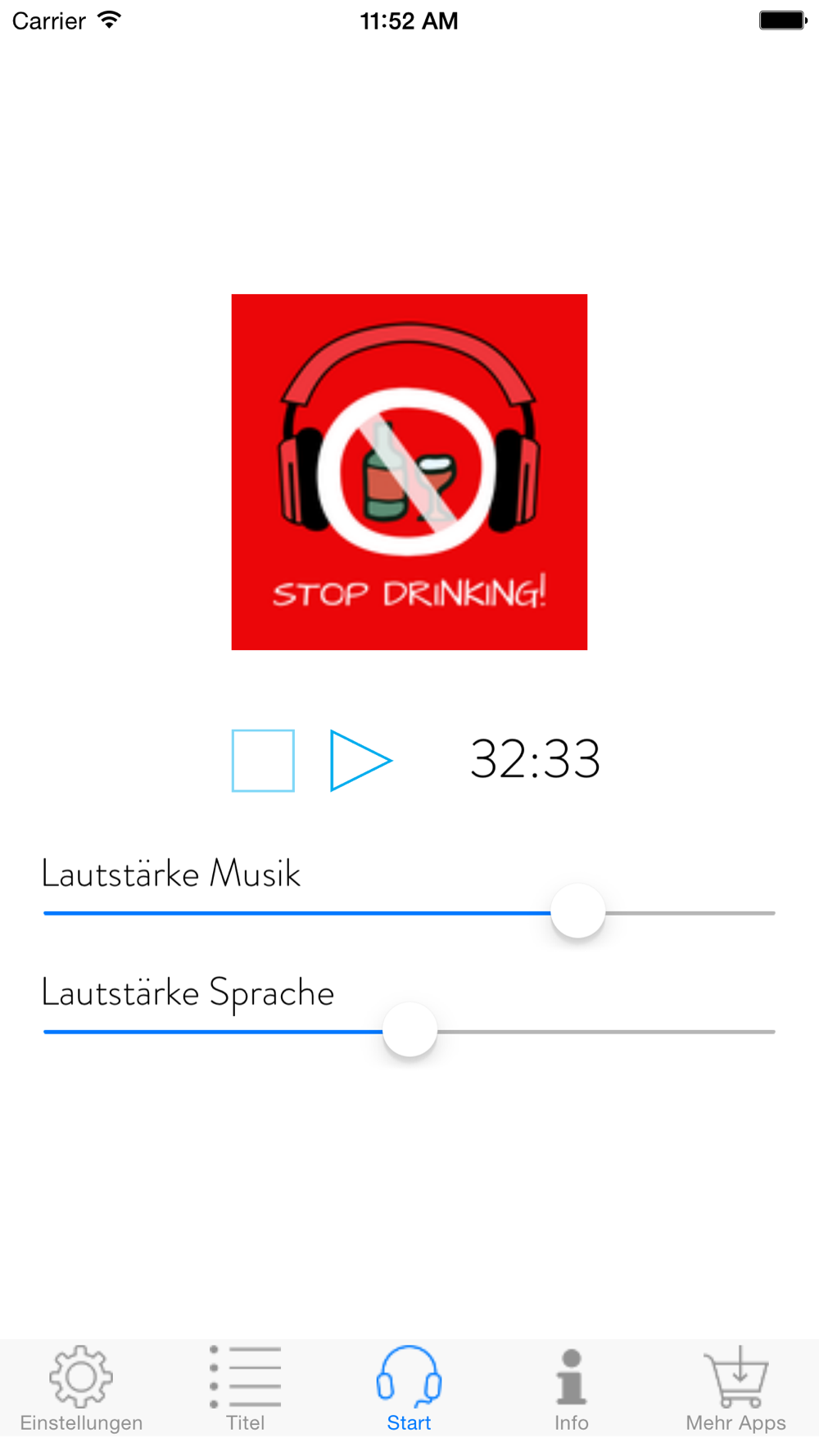This screenshot has height=1456, width=819.
Task: Tap the Lautstärke Musik slider
Action: click(409, 912)
